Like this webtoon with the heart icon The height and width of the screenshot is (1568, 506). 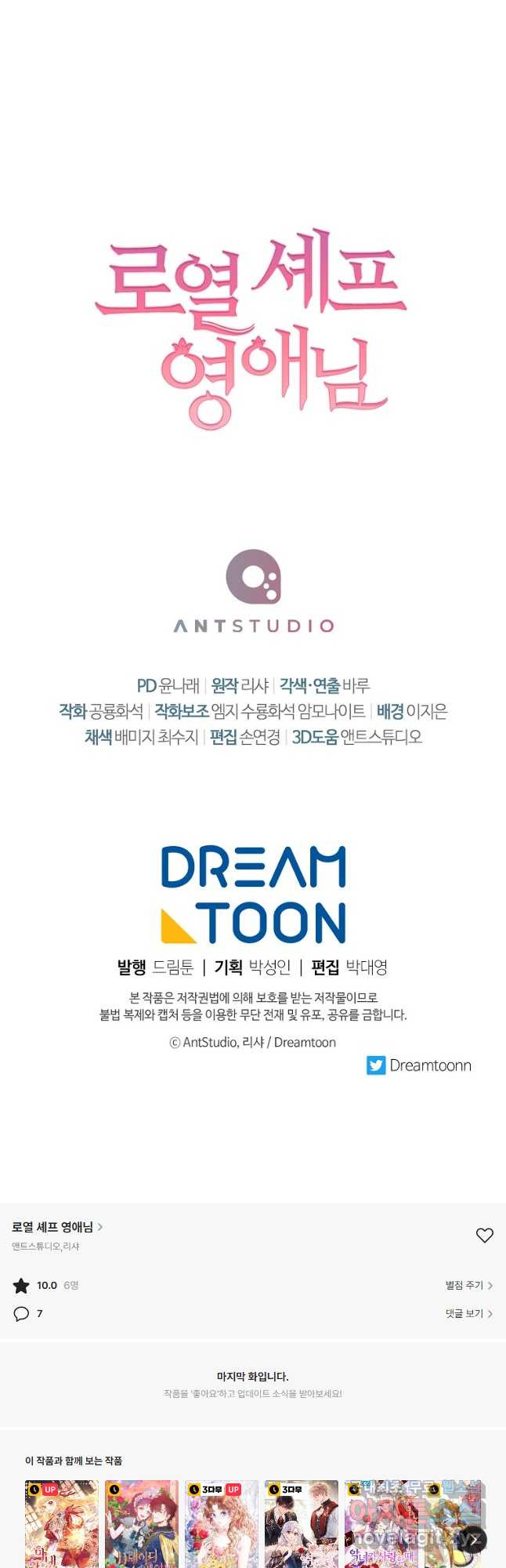484,1236
